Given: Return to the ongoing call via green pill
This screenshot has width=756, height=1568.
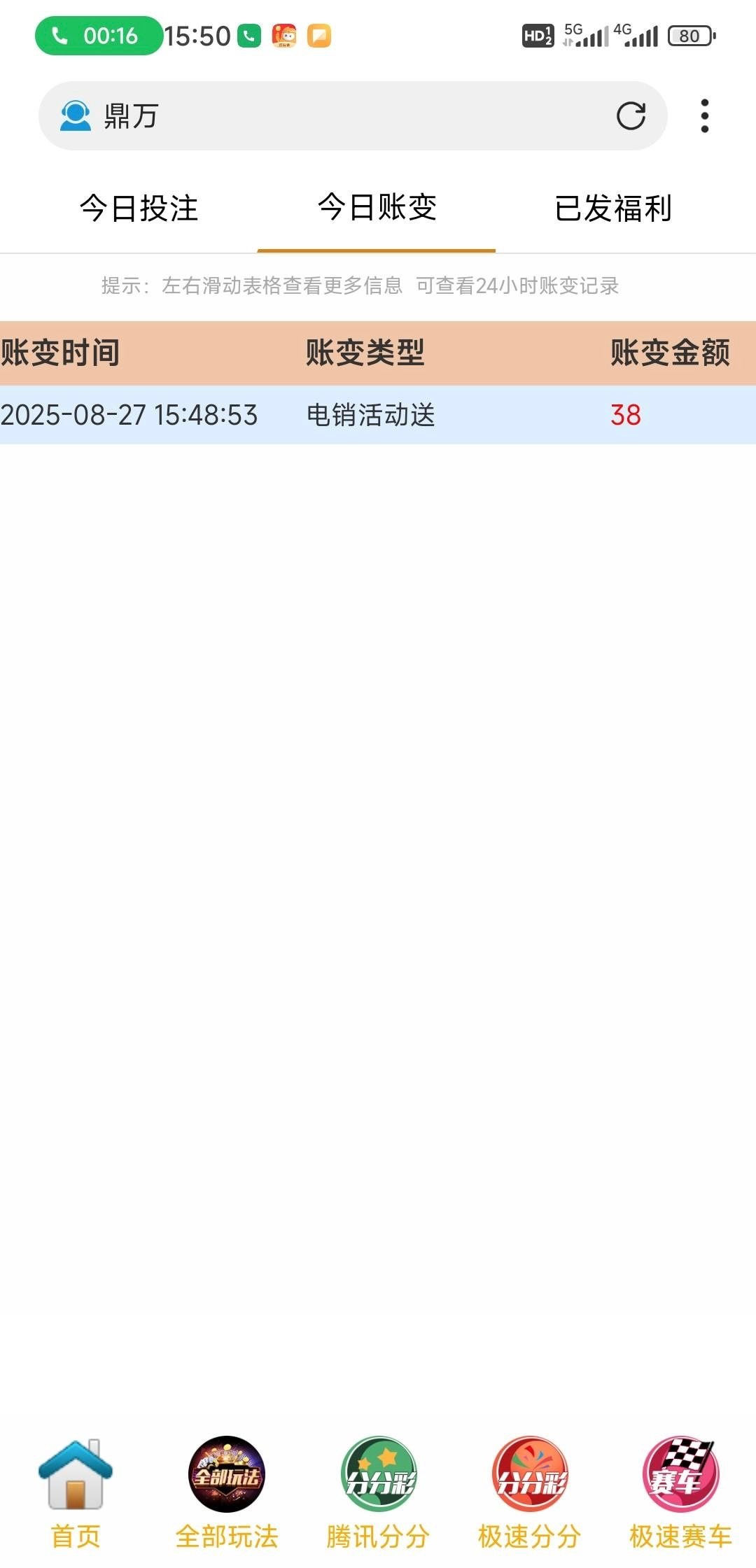Looking at the screenshot, I should pyautogui.click(x=98, y=36).
